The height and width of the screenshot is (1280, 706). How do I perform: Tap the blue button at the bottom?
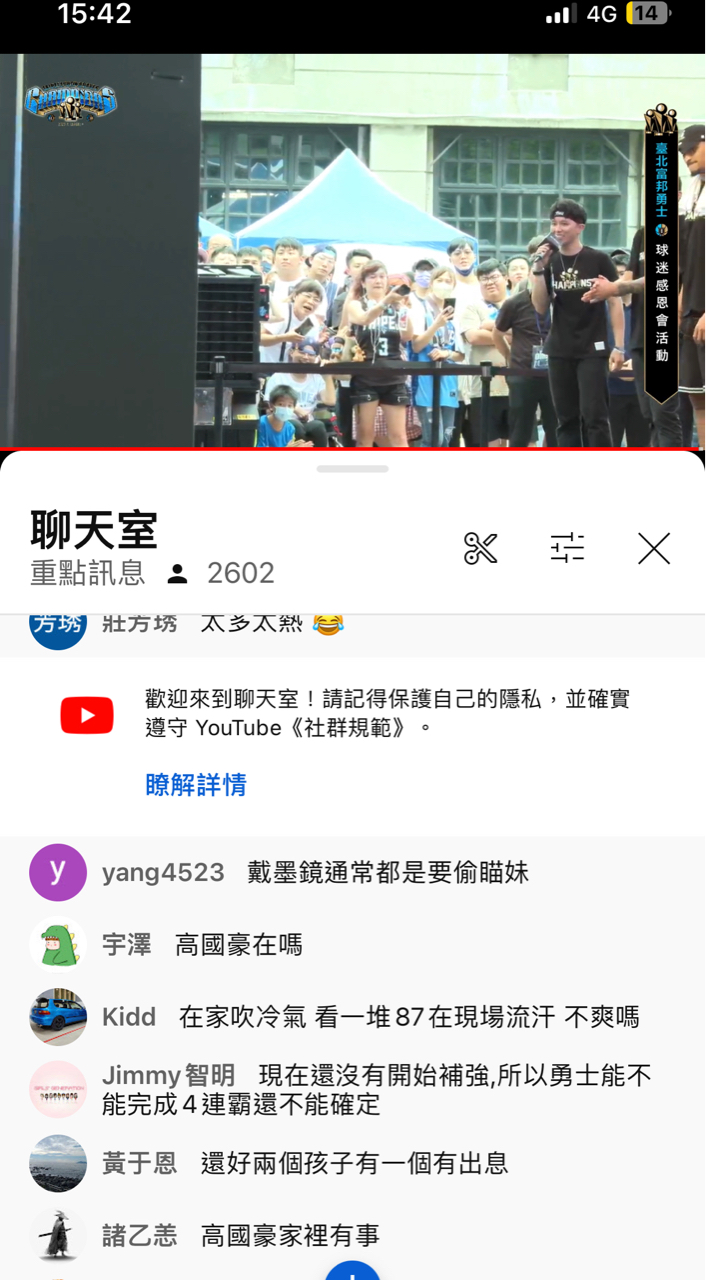pos(352,1272)
